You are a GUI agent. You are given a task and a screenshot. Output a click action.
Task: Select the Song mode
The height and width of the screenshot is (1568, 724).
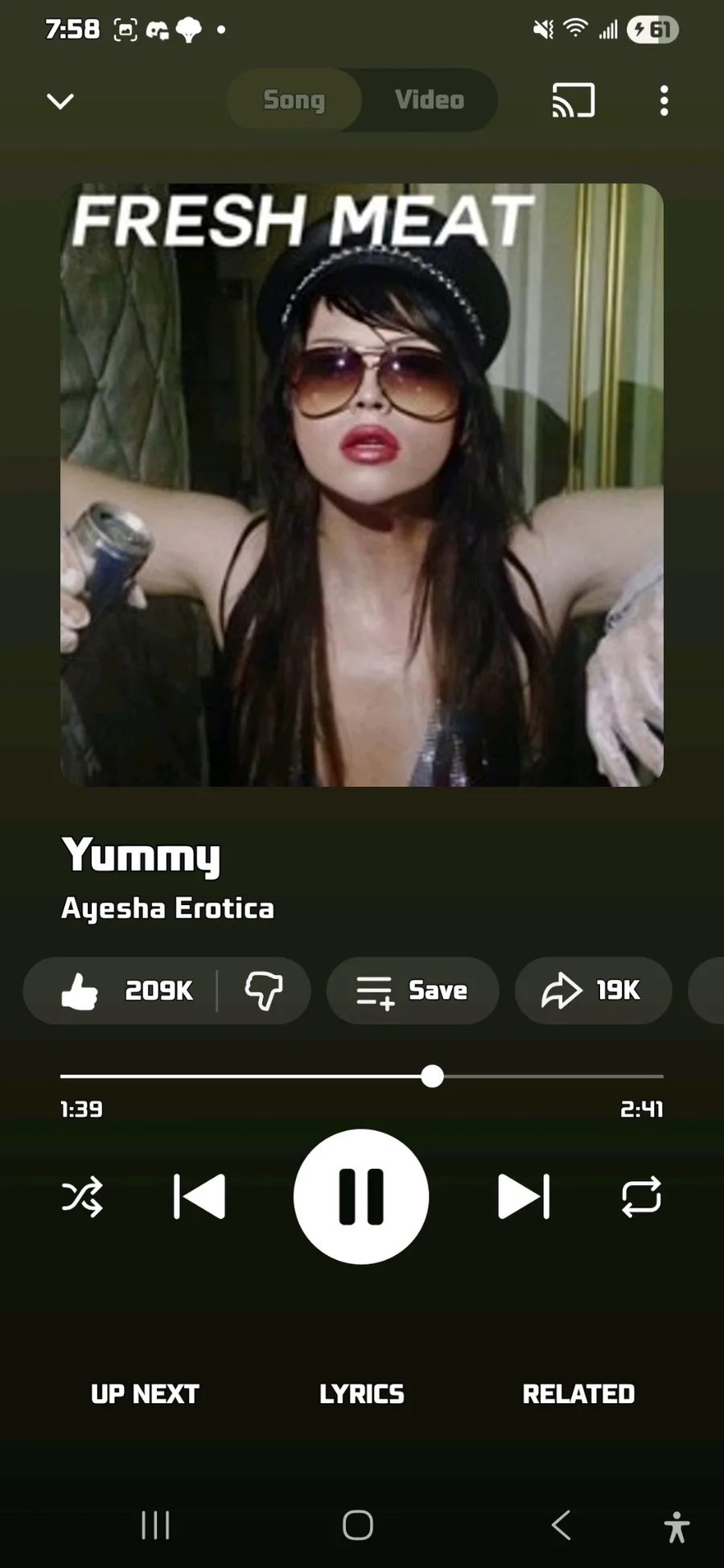point(294,100)
